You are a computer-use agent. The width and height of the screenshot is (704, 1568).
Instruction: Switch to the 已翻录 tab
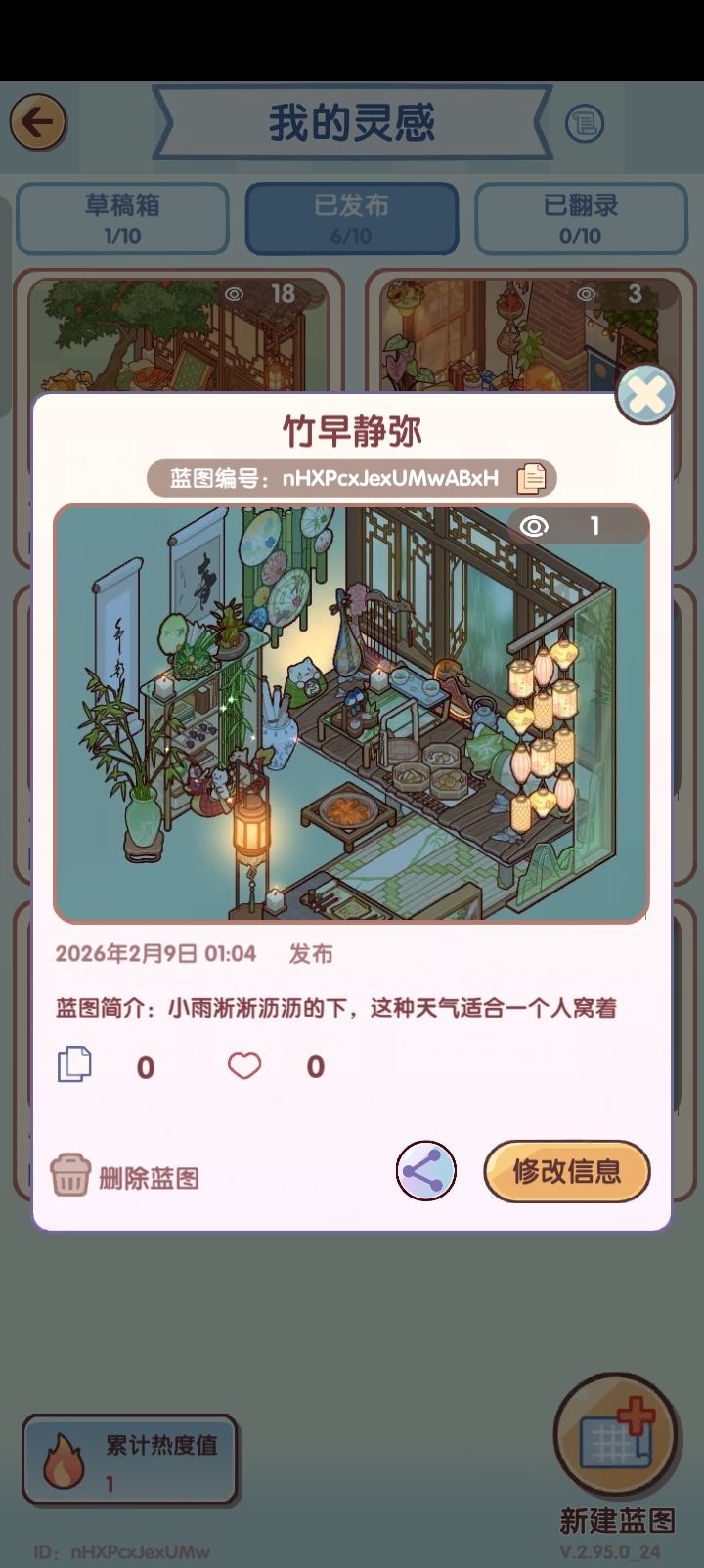coord(581,217)
